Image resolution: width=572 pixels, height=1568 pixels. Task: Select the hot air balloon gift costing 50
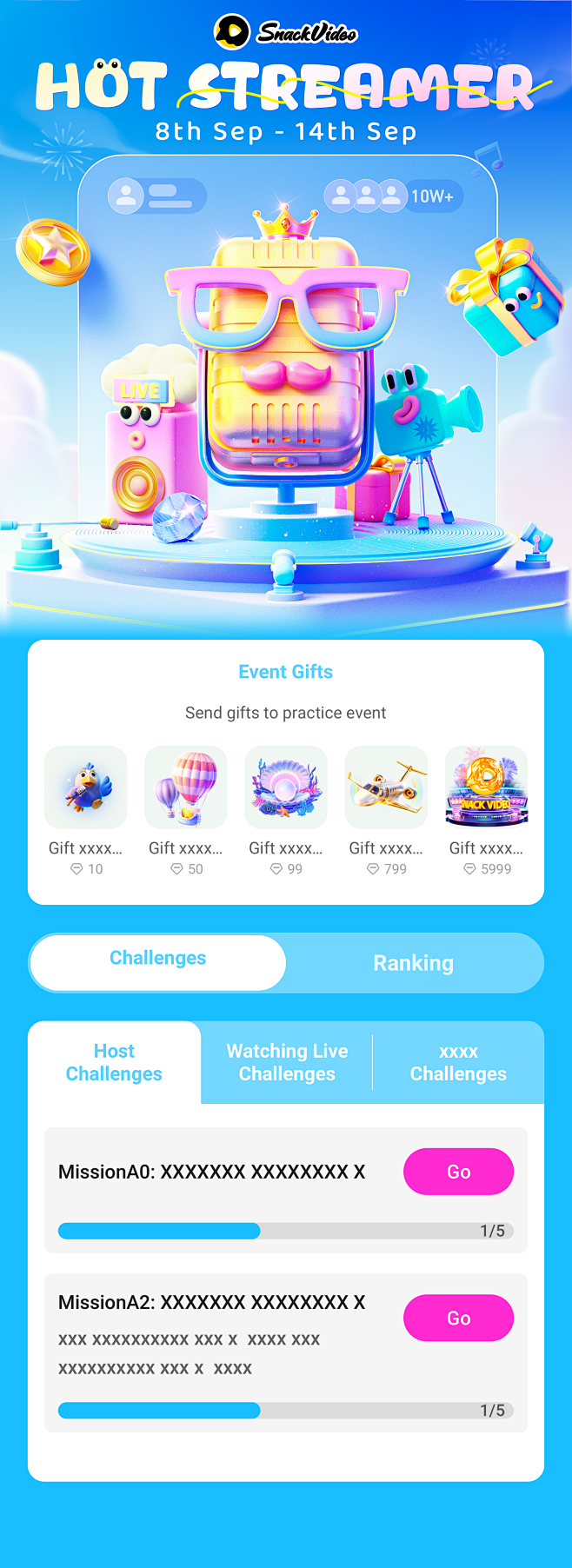tap(185, 787)
